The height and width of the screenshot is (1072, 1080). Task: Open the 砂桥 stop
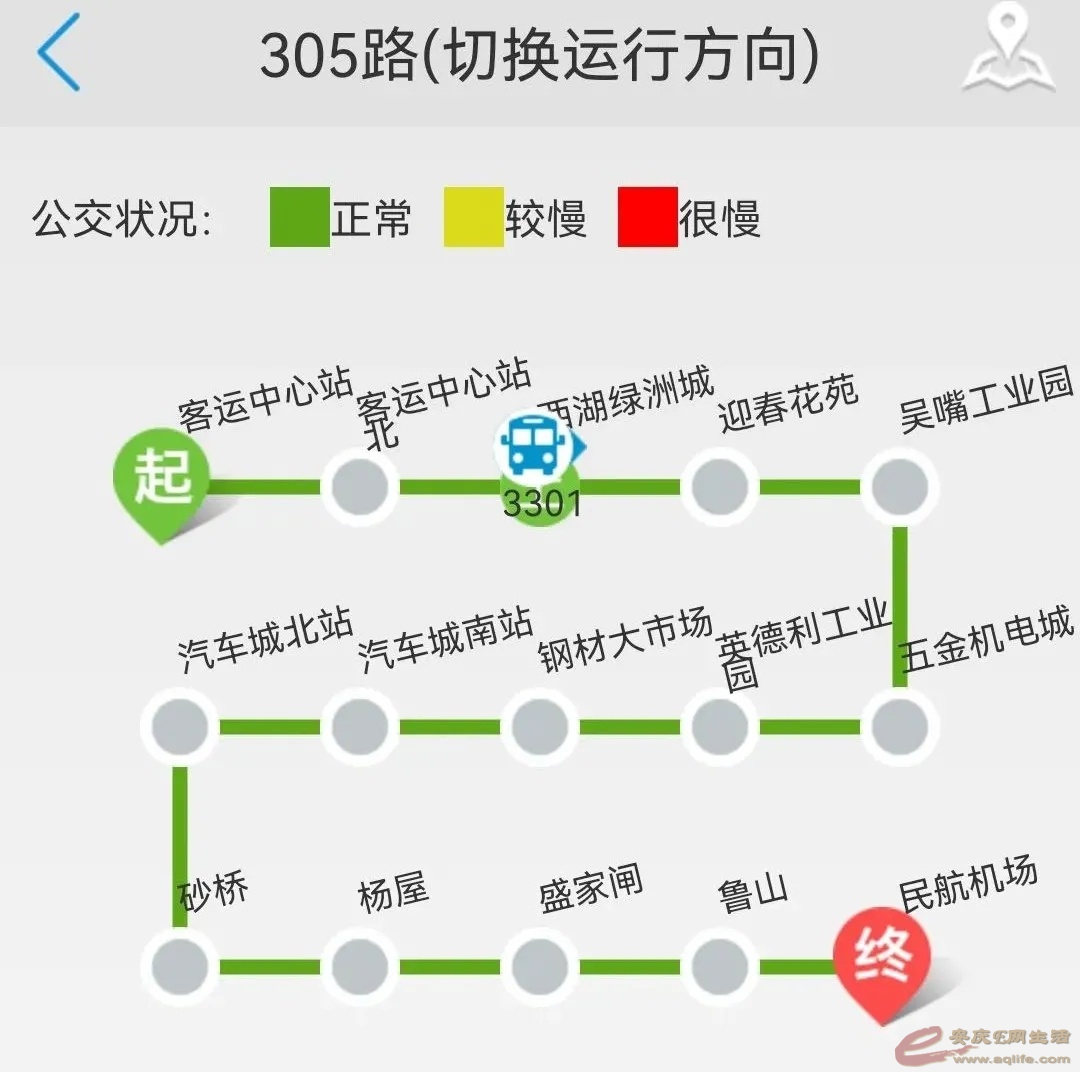pyautogui.click(x=180, y=967)
